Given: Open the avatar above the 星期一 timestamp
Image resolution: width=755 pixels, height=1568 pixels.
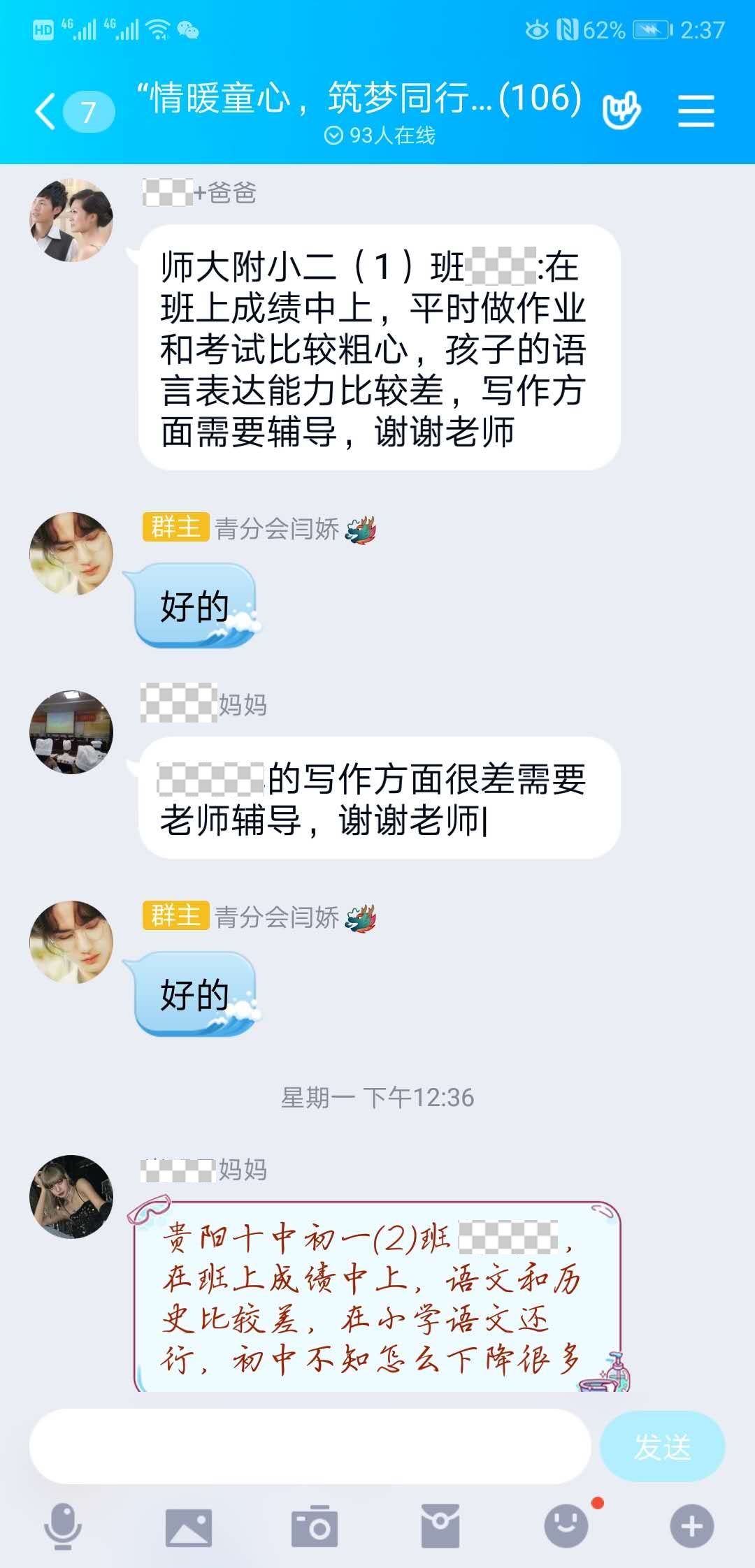Looking at the screenshot, I should (x=71, y=942).
